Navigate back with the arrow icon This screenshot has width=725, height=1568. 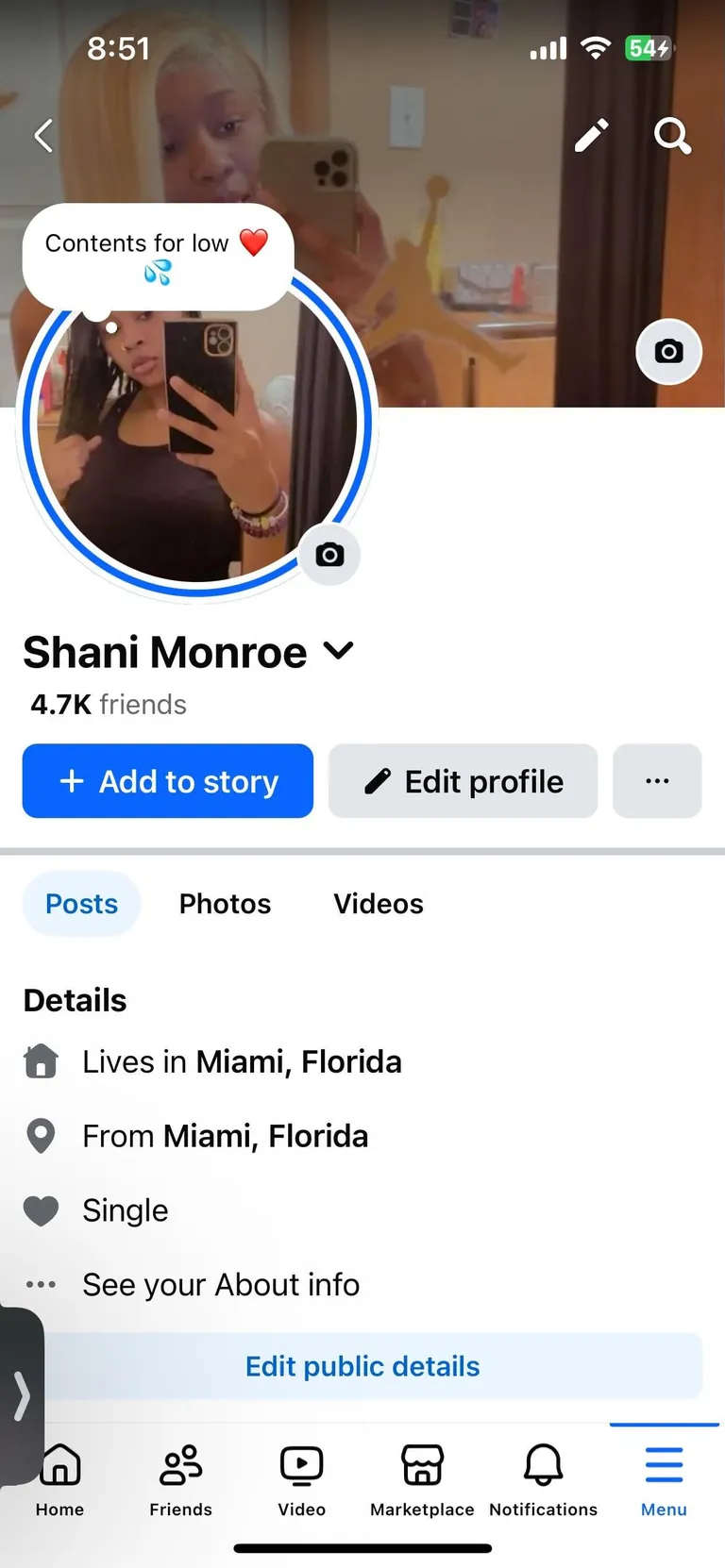click(x=43, y=136)
